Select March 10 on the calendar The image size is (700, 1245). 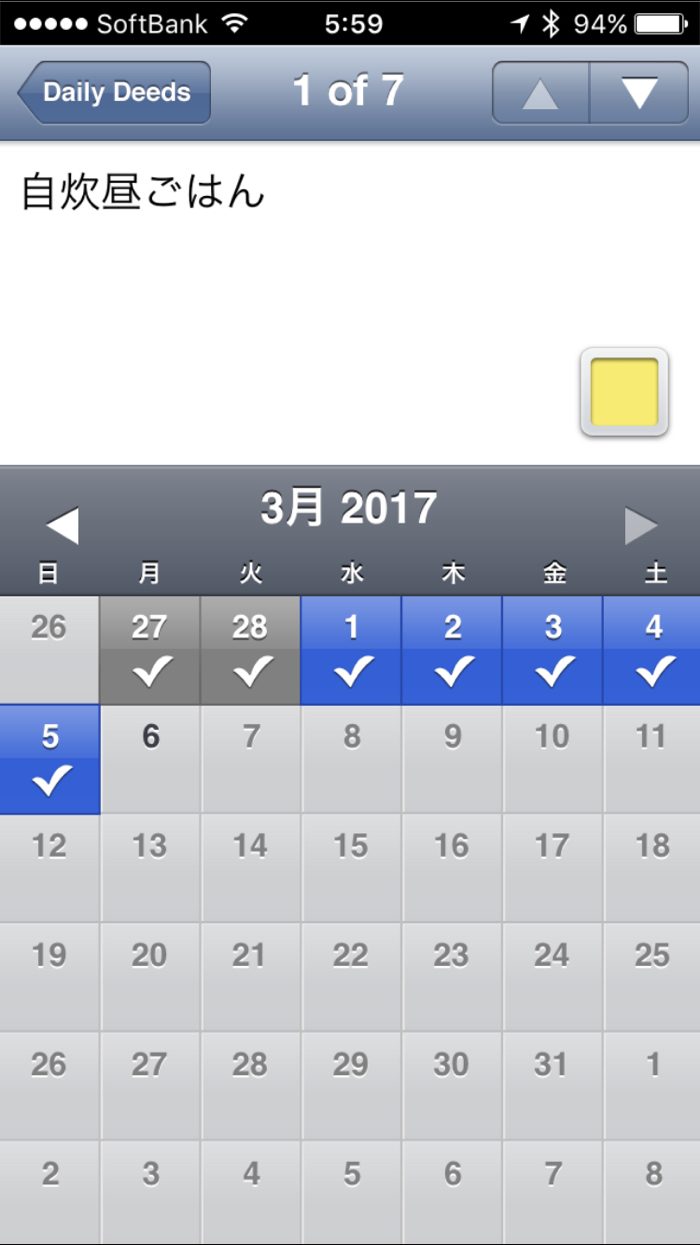(552, 759)
